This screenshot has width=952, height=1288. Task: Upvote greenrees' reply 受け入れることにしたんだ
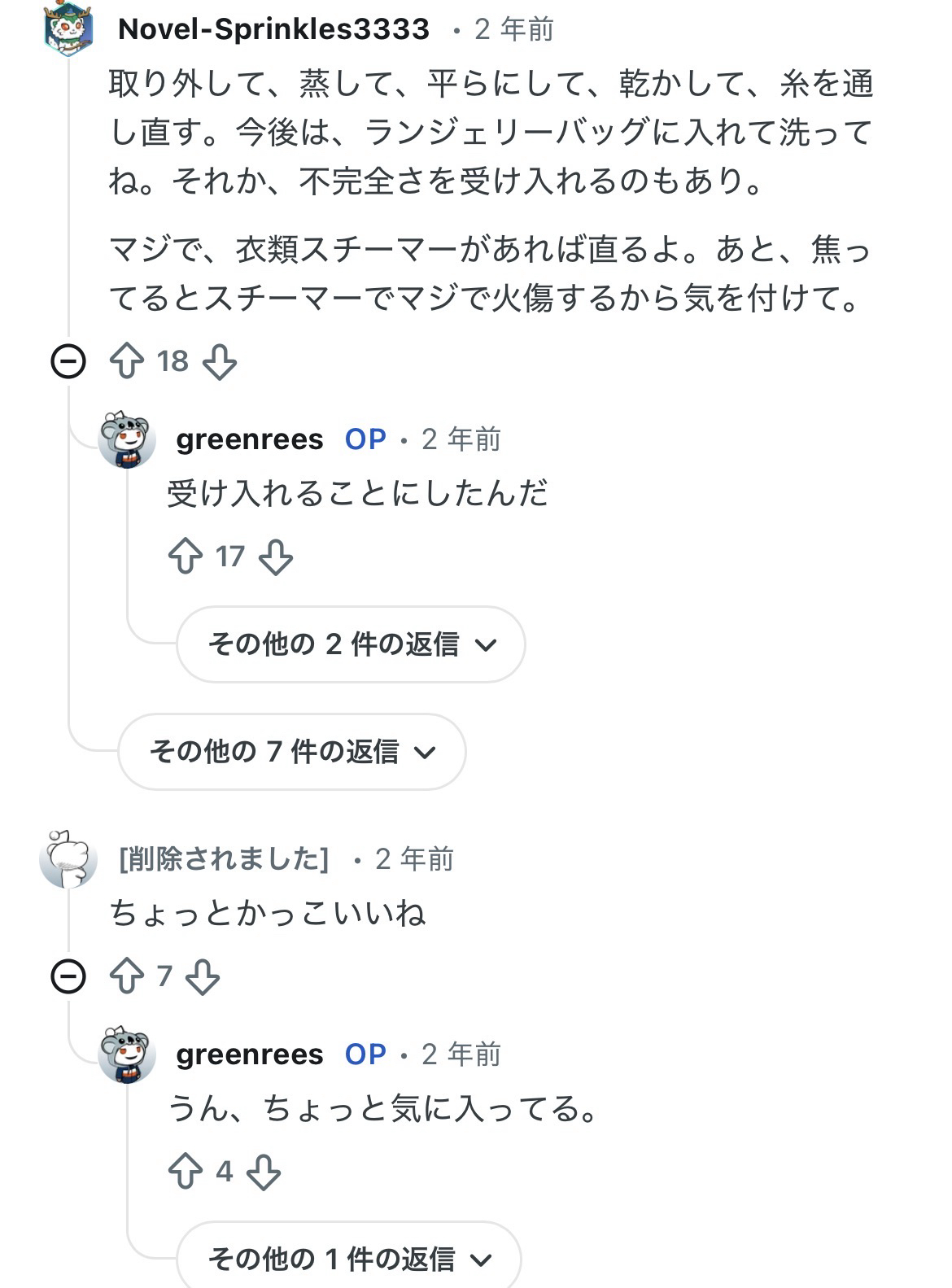185,557
